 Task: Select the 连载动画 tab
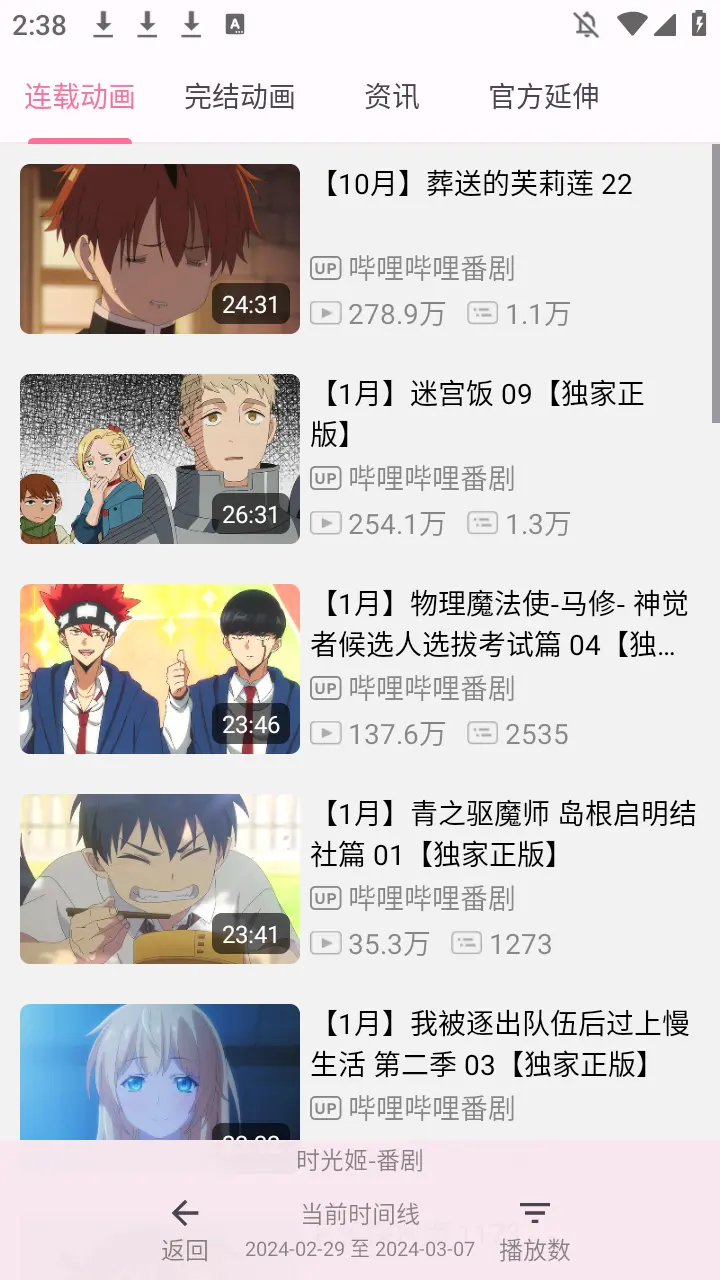[x=80, y=97]
